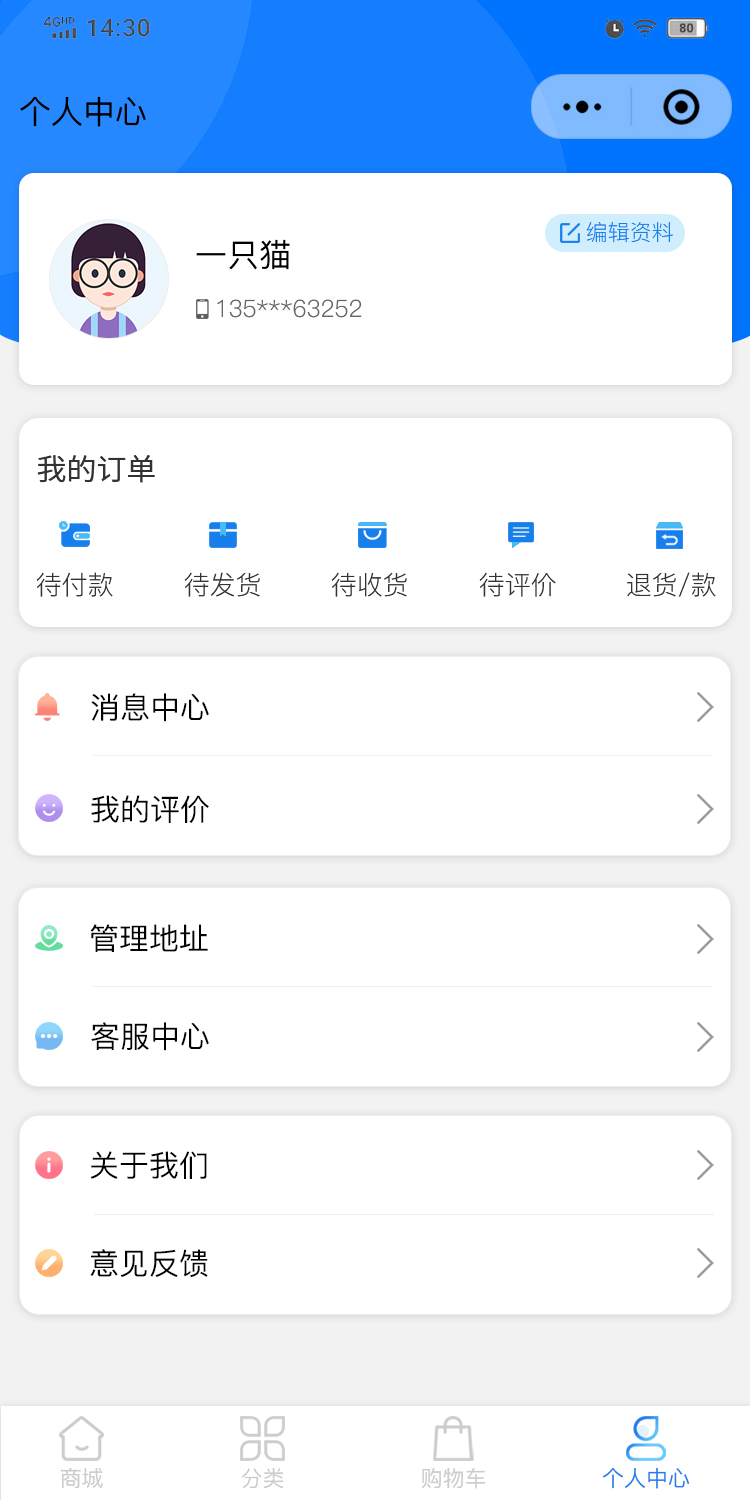Close the mini program with the circle icon
Viewport: 750px width, 1500px height.
click(681, 107)
